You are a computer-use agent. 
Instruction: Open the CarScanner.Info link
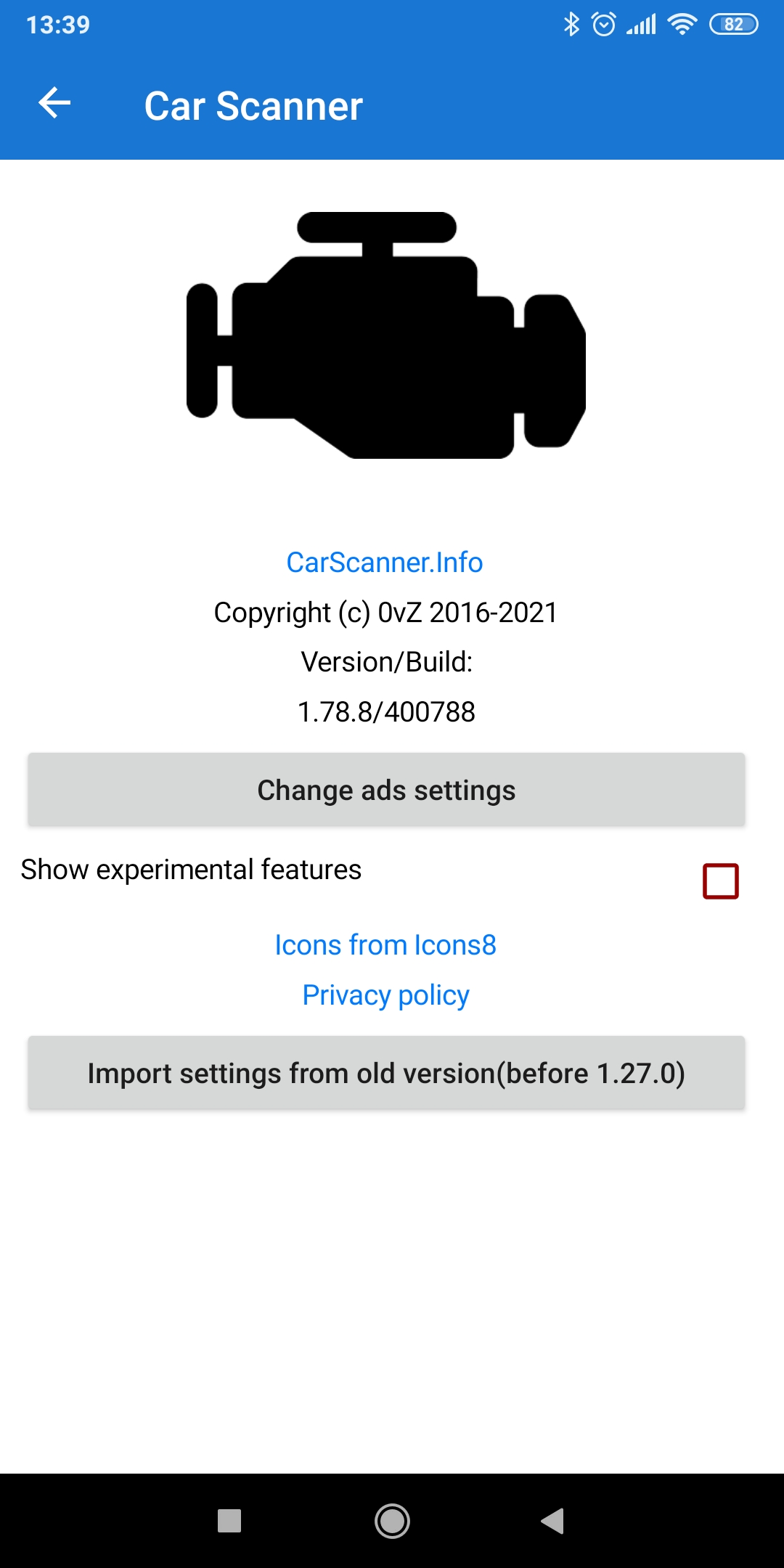[x=385, y=563]
